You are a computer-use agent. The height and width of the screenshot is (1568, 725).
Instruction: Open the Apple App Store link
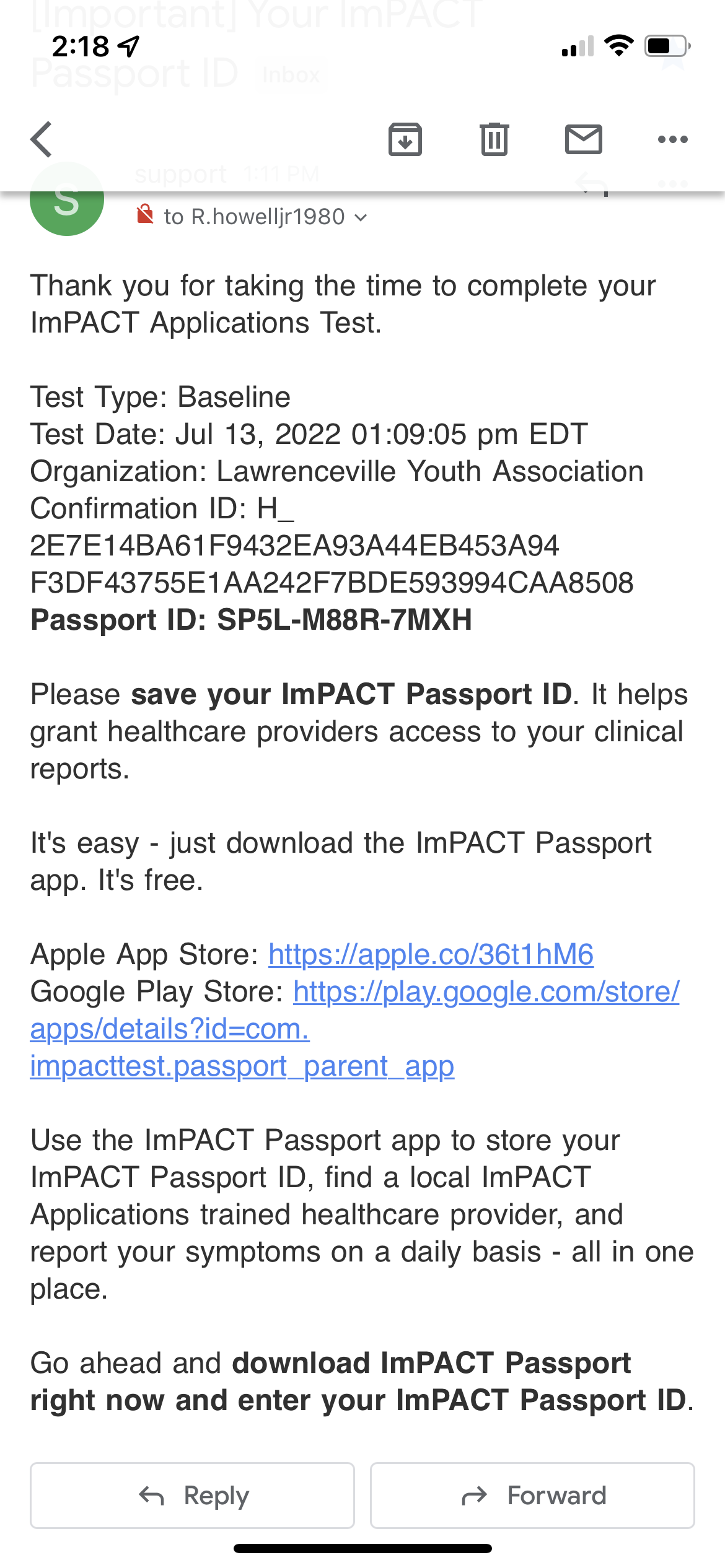pos(431,954)
